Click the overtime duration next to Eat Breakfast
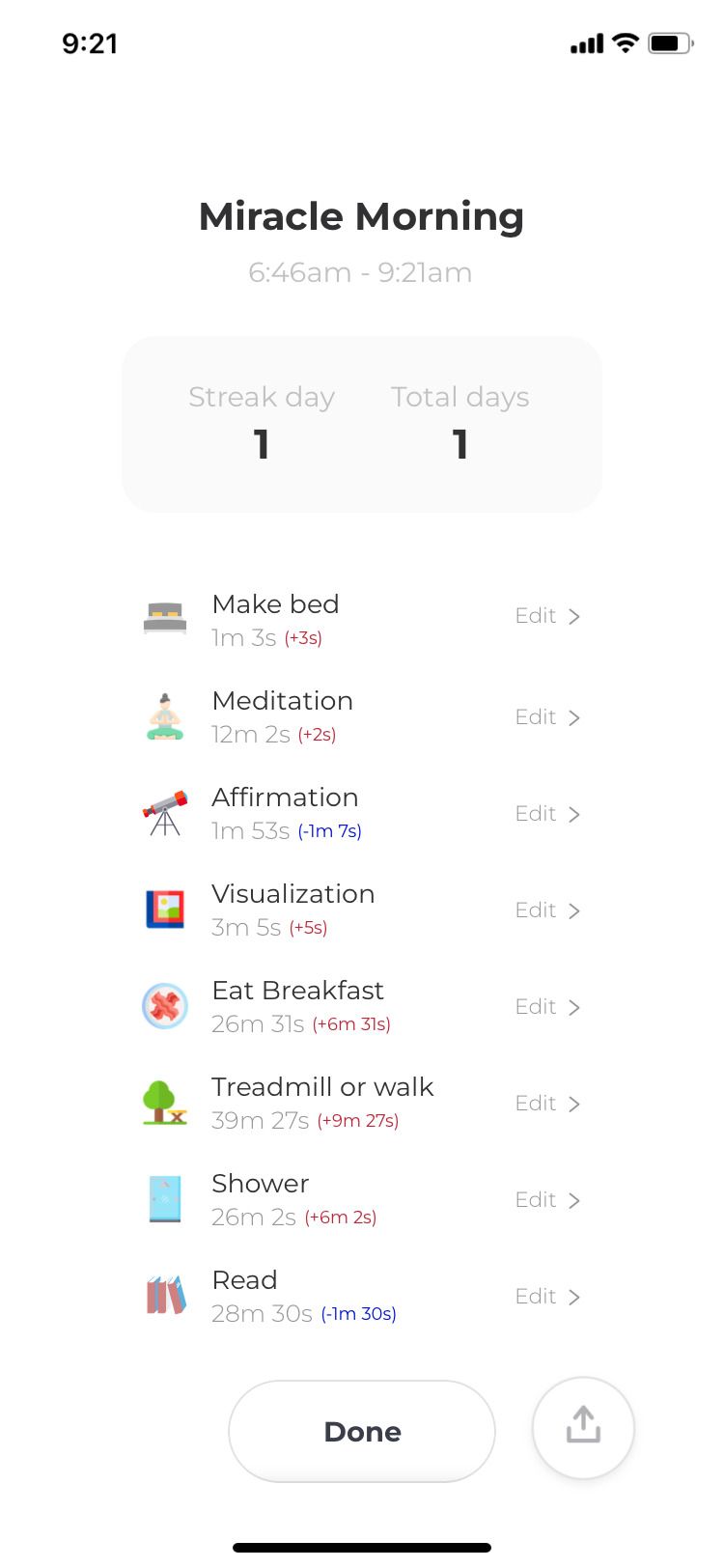Screen dimensions: 724x1568 point(352,1024)
